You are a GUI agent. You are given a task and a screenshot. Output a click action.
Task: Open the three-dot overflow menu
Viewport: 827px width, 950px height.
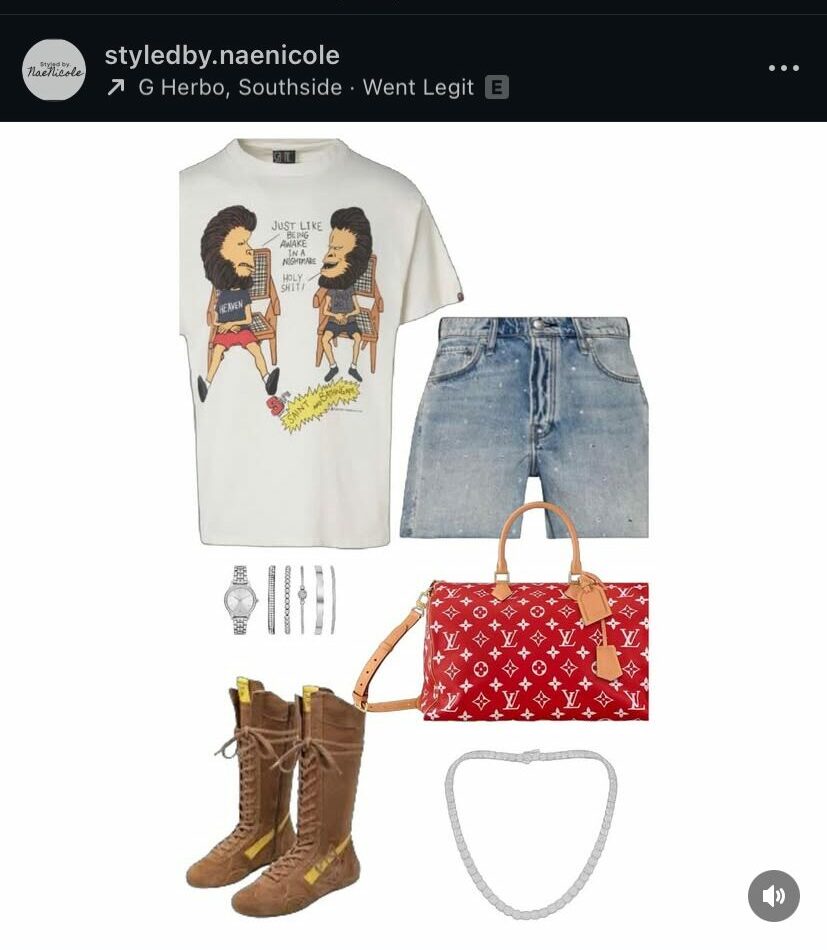pyautogui.click(x=783, y=68)
